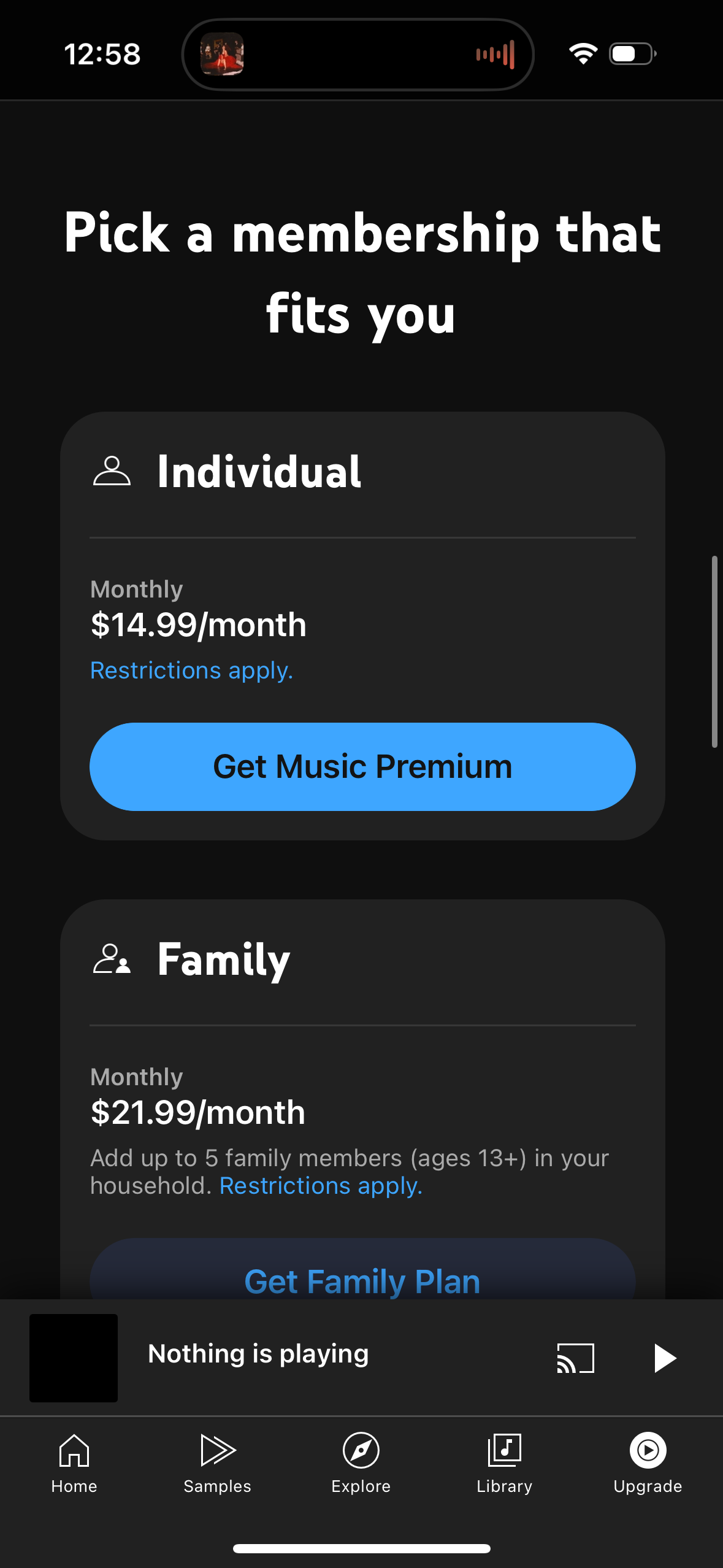Tap Nothing is playing bar
The width and height of the screenshot is (723, 1568).
pyautogui.click(x=259, y=1354)
